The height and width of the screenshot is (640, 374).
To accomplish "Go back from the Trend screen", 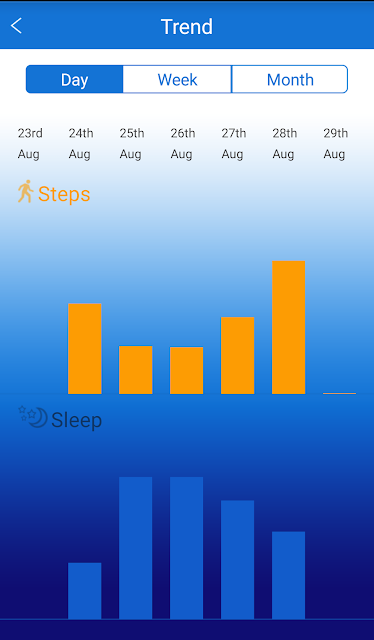I will click(16, 26).
